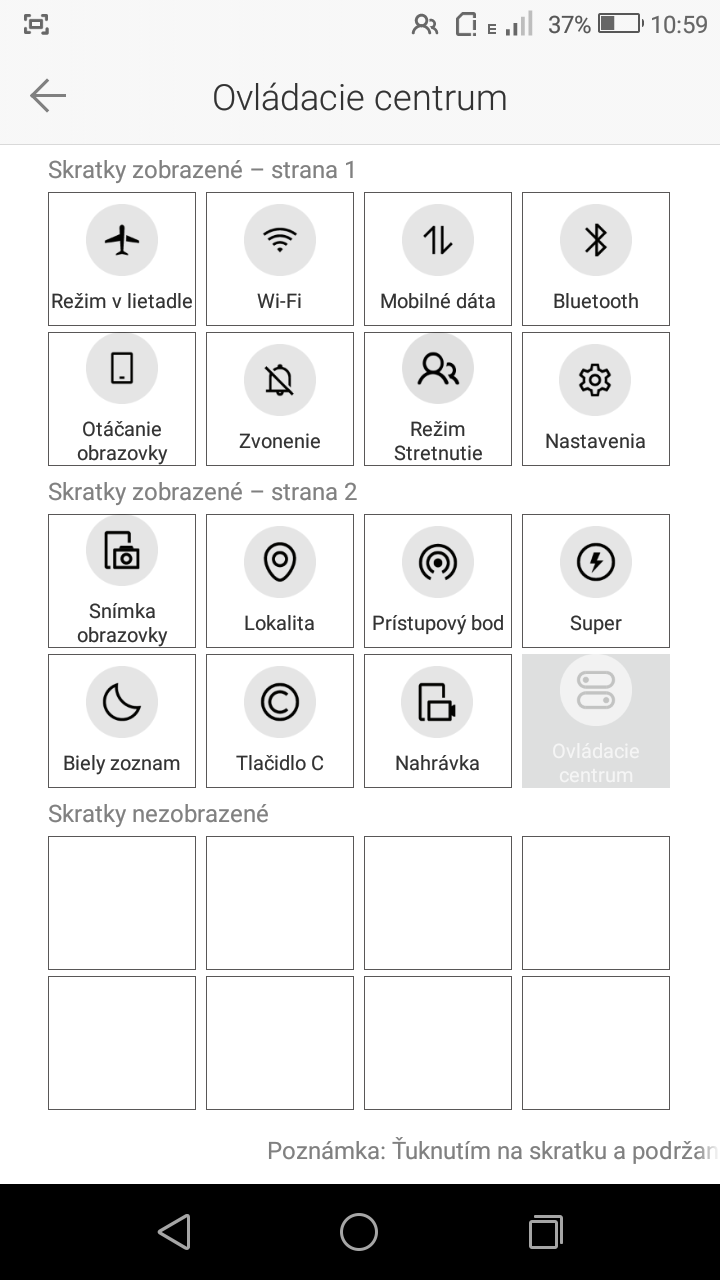Screen dimensions: 720x1280
Task: Tap the Nastavenia shortcut tile
Action: point(596,399)
